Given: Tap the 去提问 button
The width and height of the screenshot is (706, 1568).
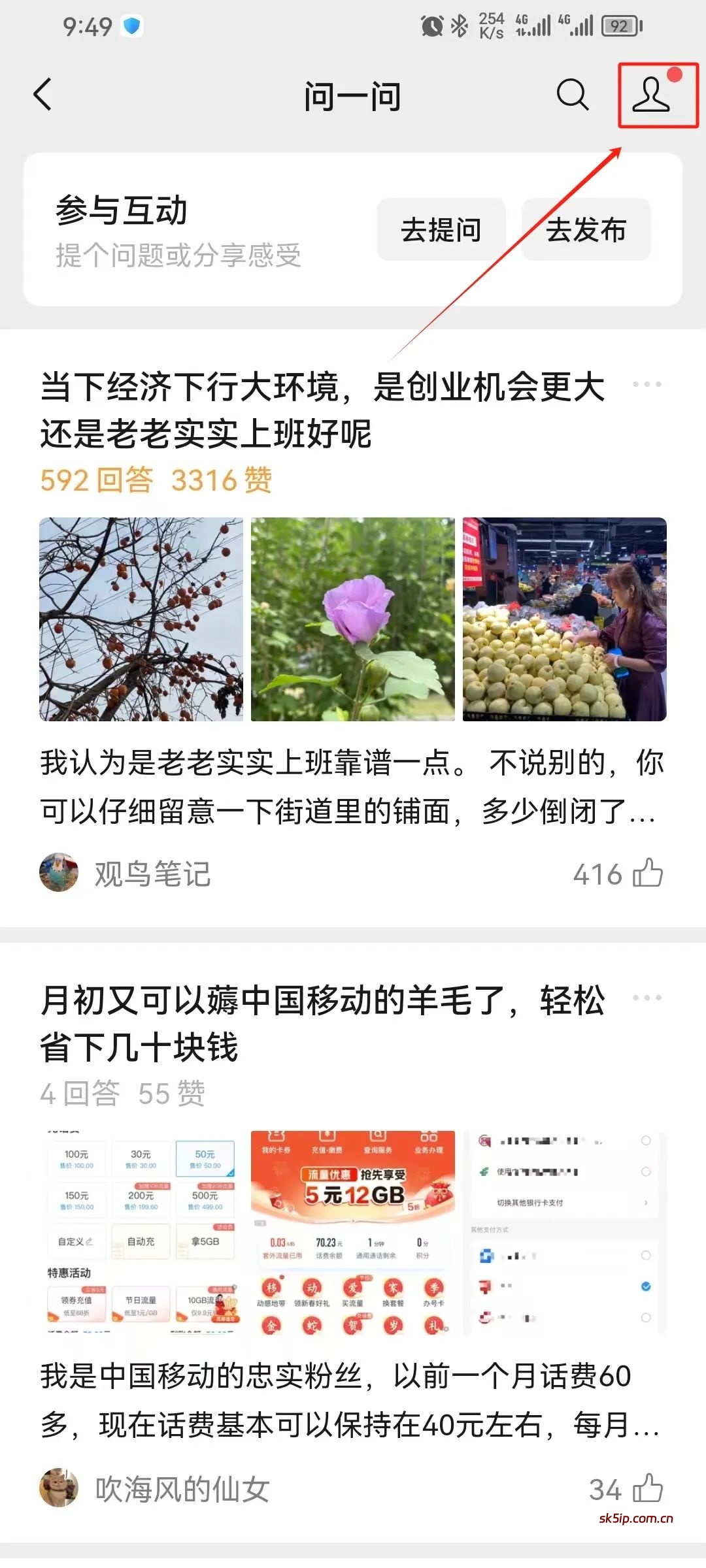Looking at the screenshot, I should [x=441, y=230].
